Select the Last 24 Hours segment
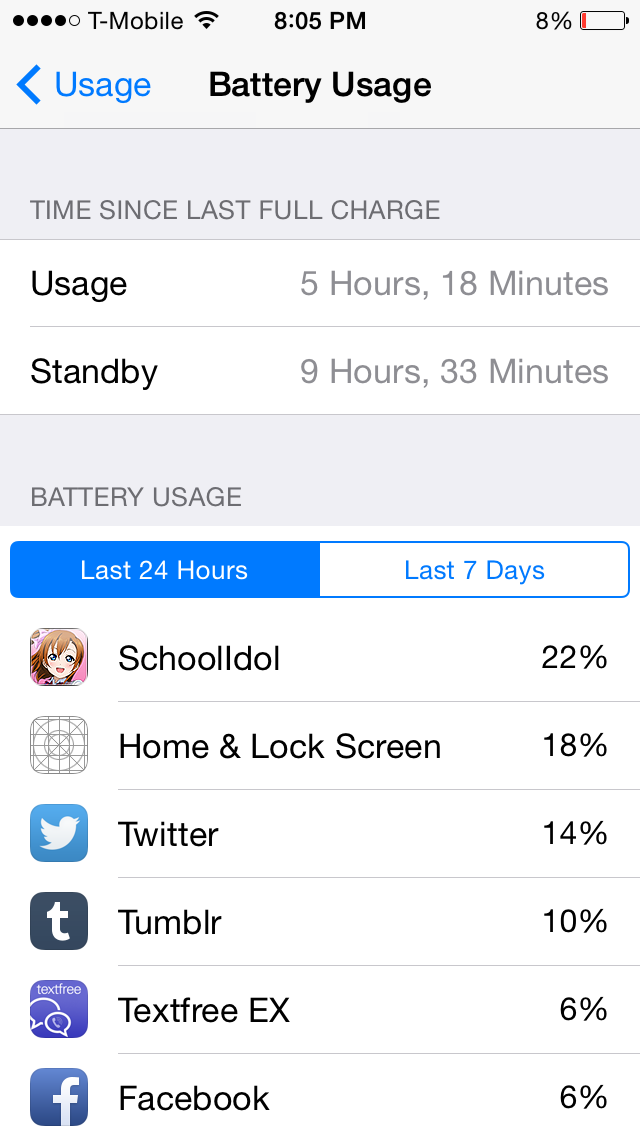Screen dimensions: 640x1136 coord(165,569)
